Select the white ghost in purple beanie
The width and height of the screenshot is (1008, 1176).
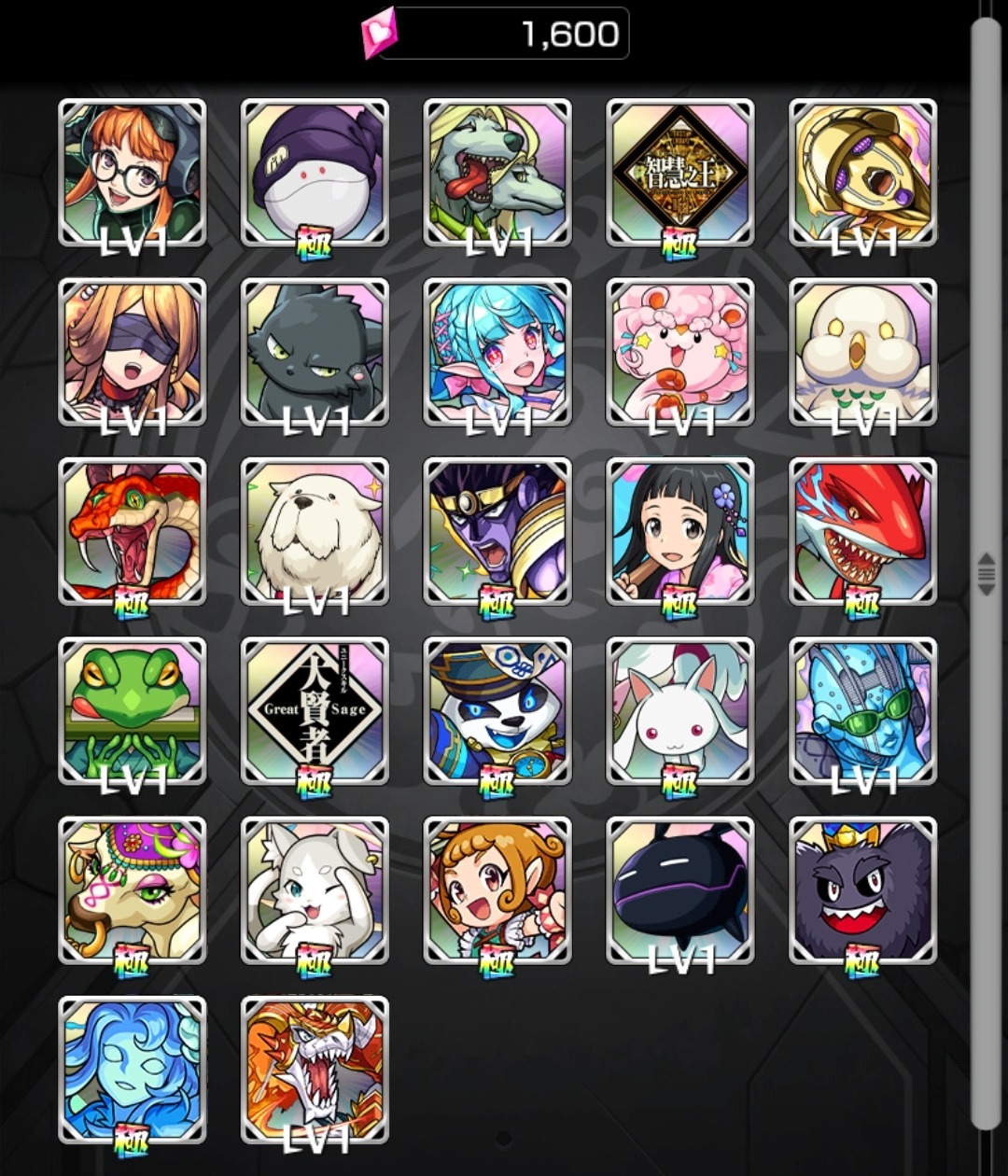pyautogui.click(x=315, y=173)
